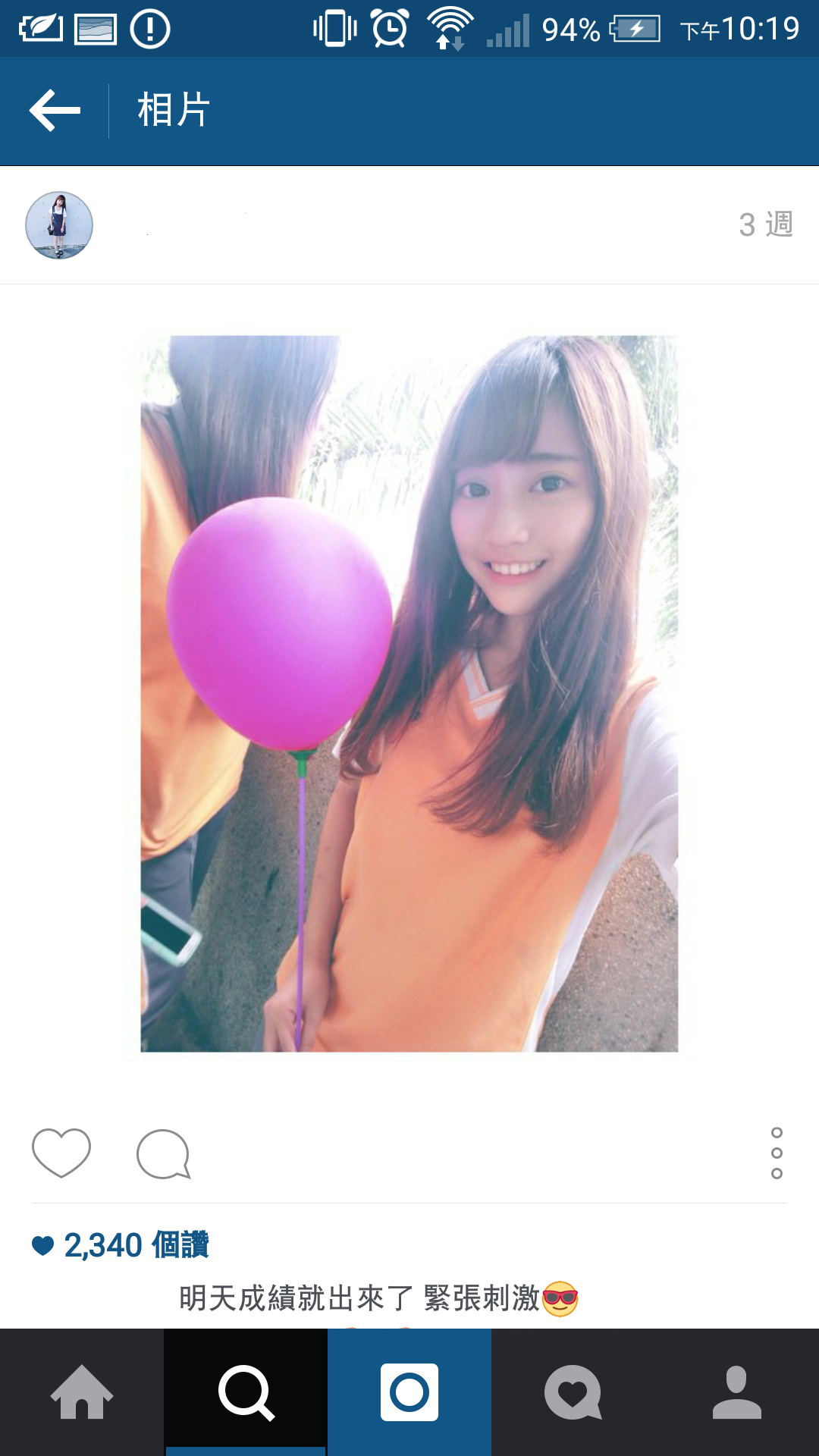Screen dimensions: 819x1456
Task: Go back from the 相片 screen
Action: click(x=55, y=111)
